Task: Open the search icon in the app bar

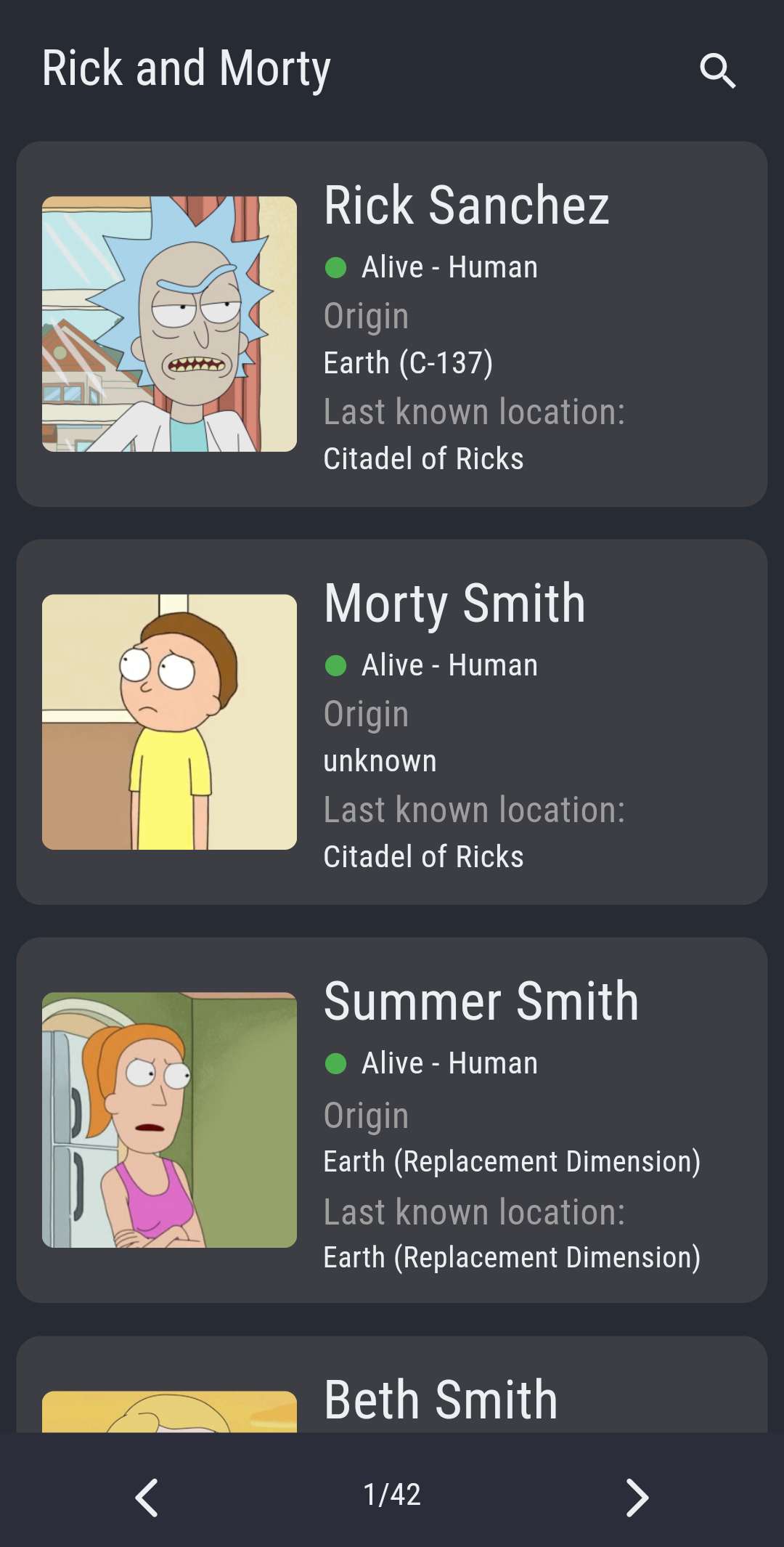Action: coord(717,70)
